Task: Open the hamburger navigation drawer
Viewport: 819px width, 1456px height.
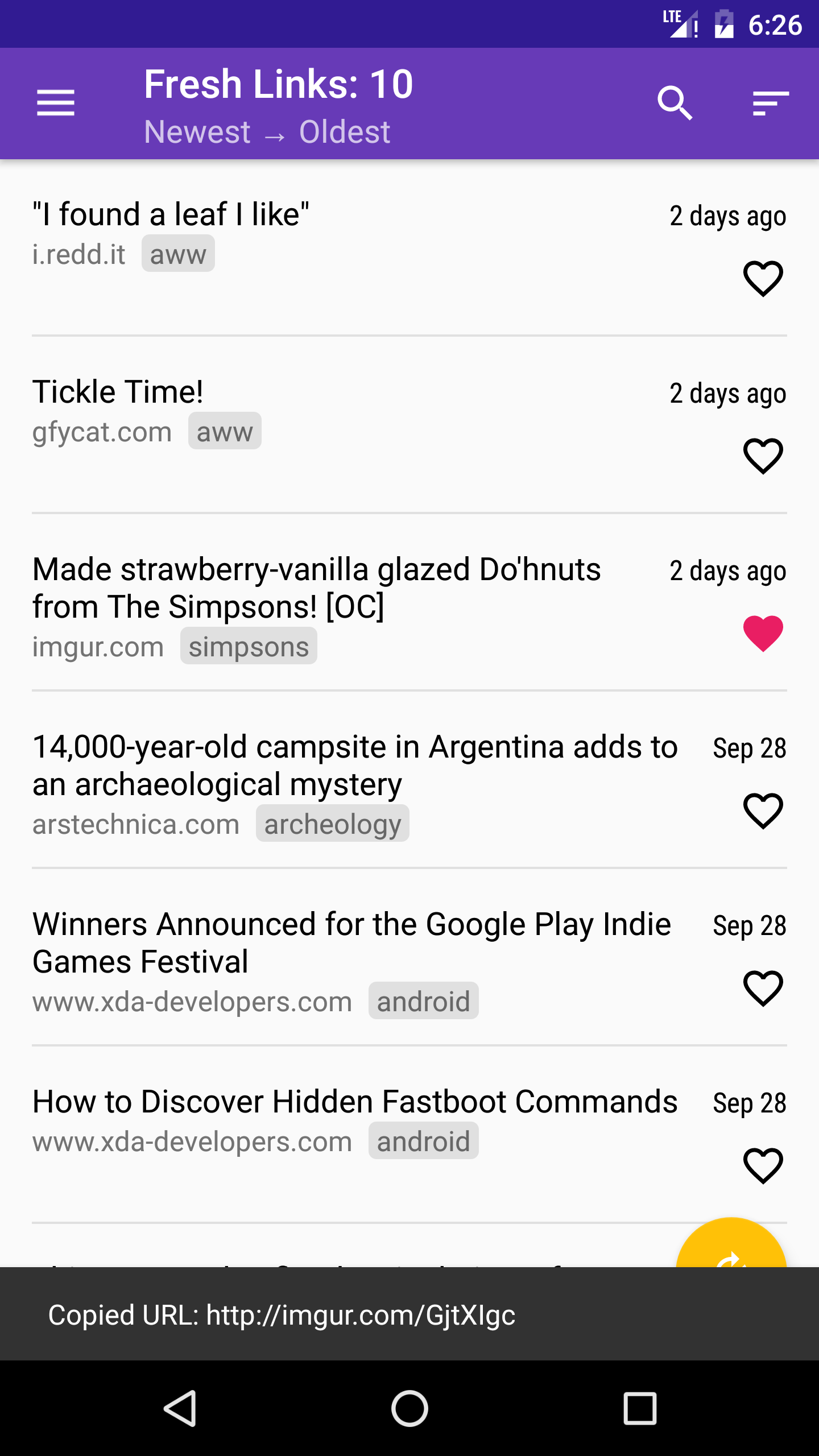Action: pos(56,103)
